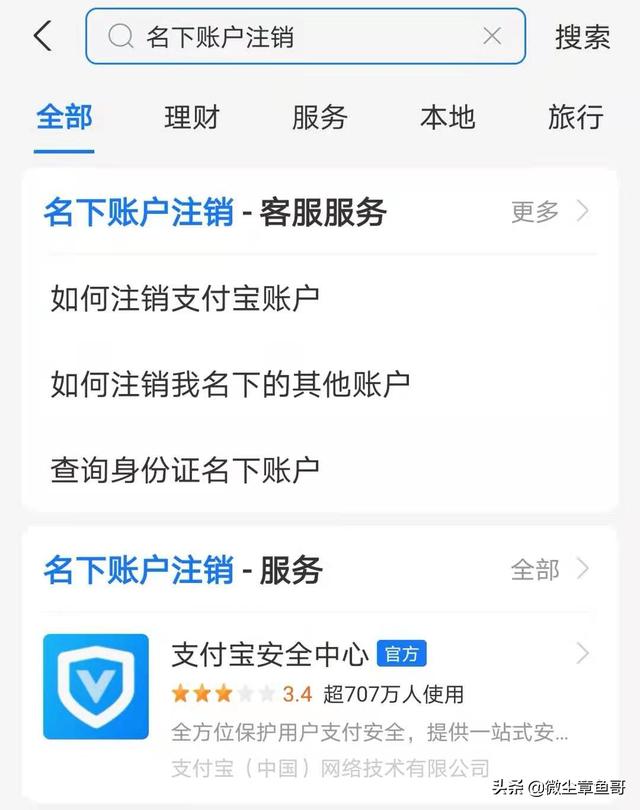Open the 本地 tab
The image size is (640, 810).
click(x=447, y=117)
